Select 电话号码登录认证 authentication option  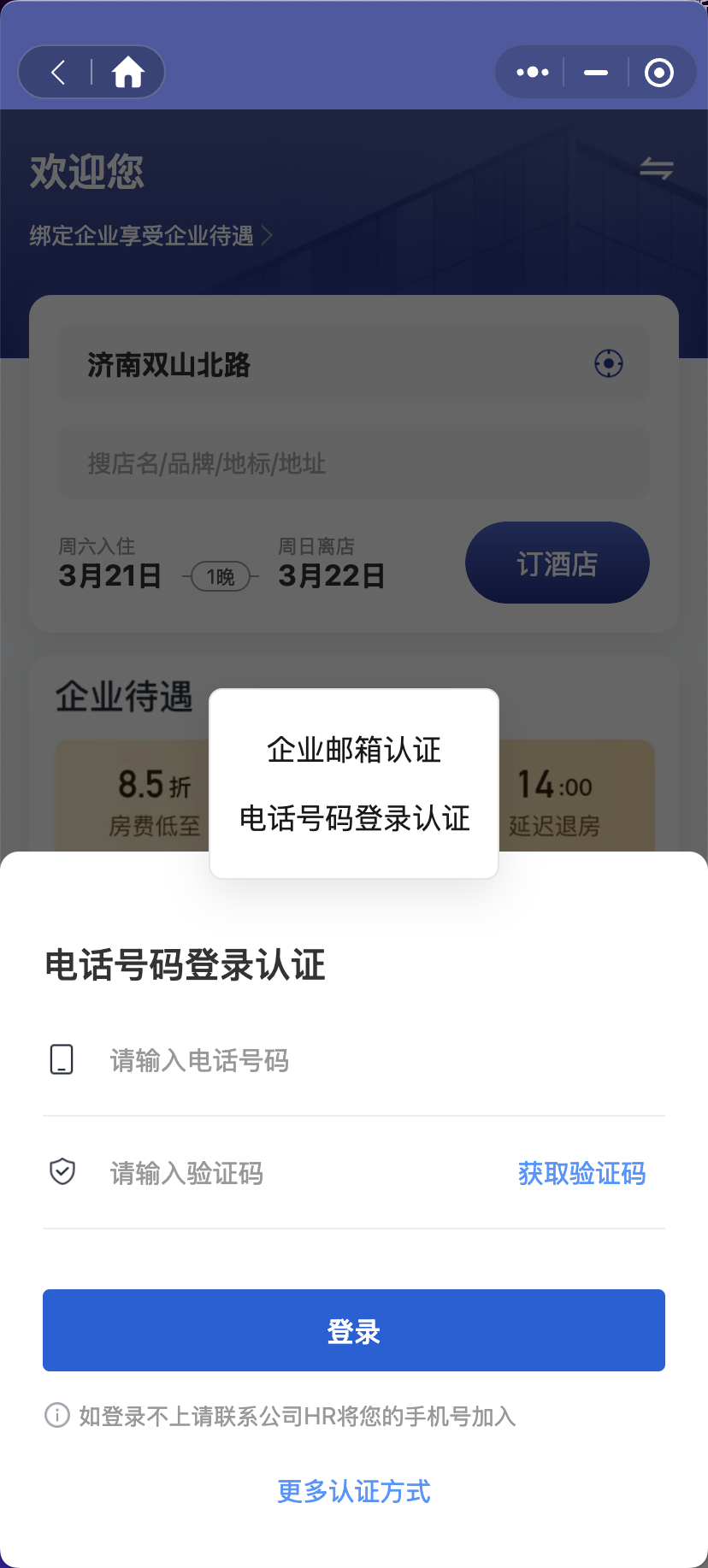click(x=353, y=818)
